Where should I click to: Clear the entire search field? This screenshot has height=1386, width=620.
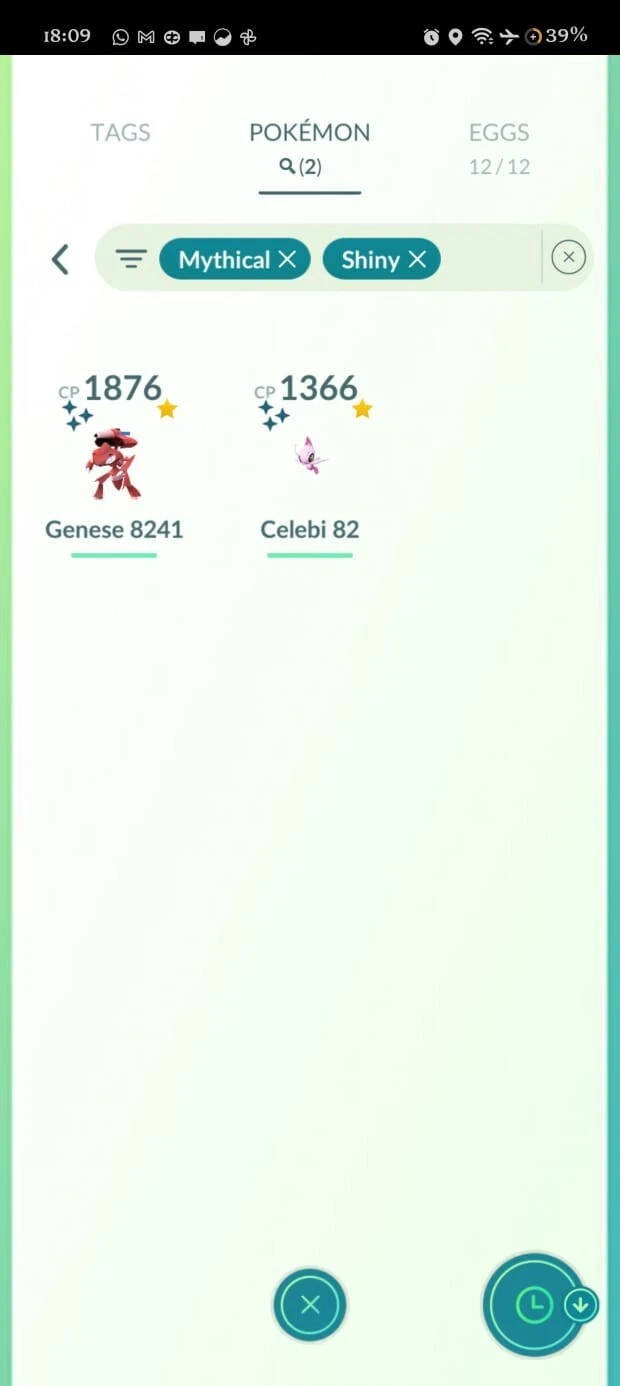click(568, 258)
